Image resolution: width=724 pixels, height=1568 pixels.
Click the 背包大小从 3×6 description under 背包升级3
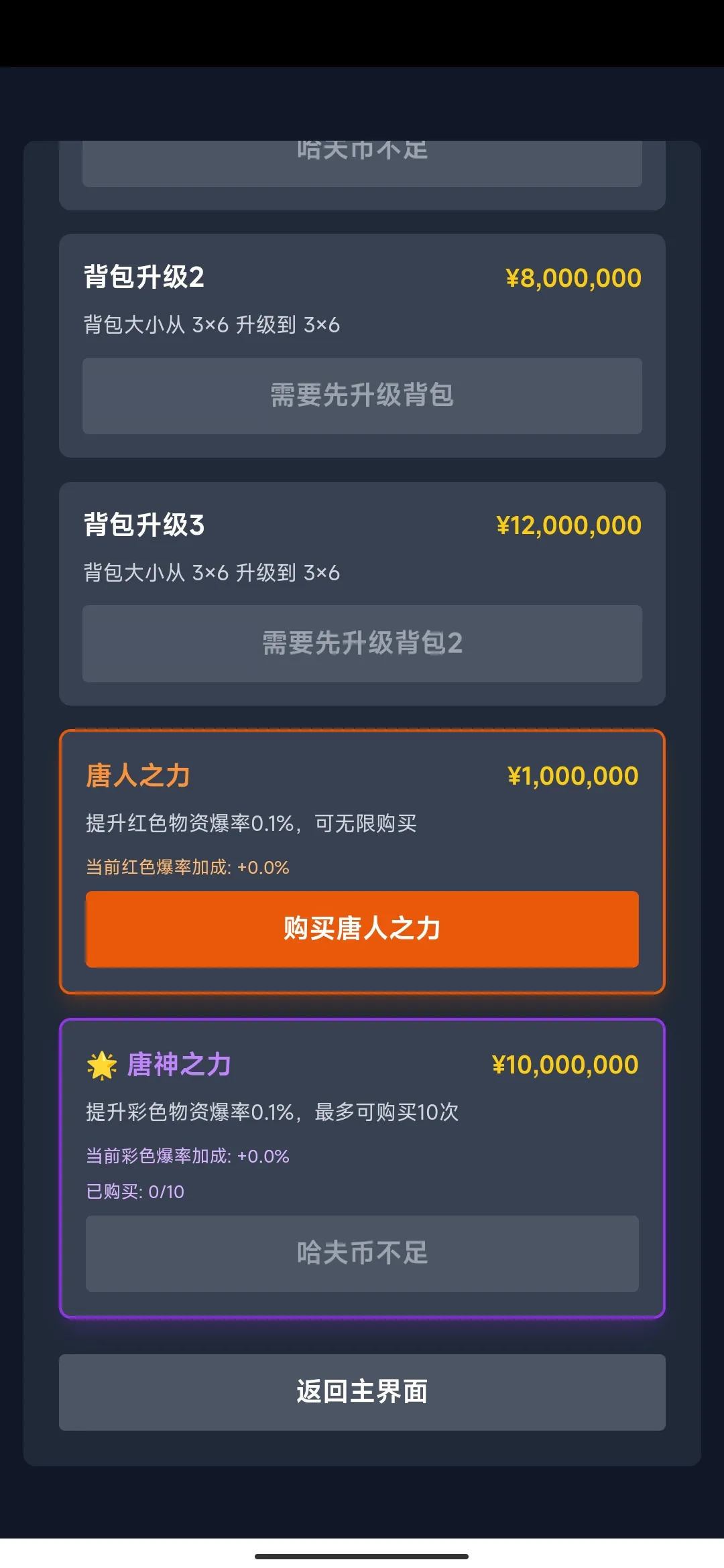pyautogui.click(x=213, y=573)
